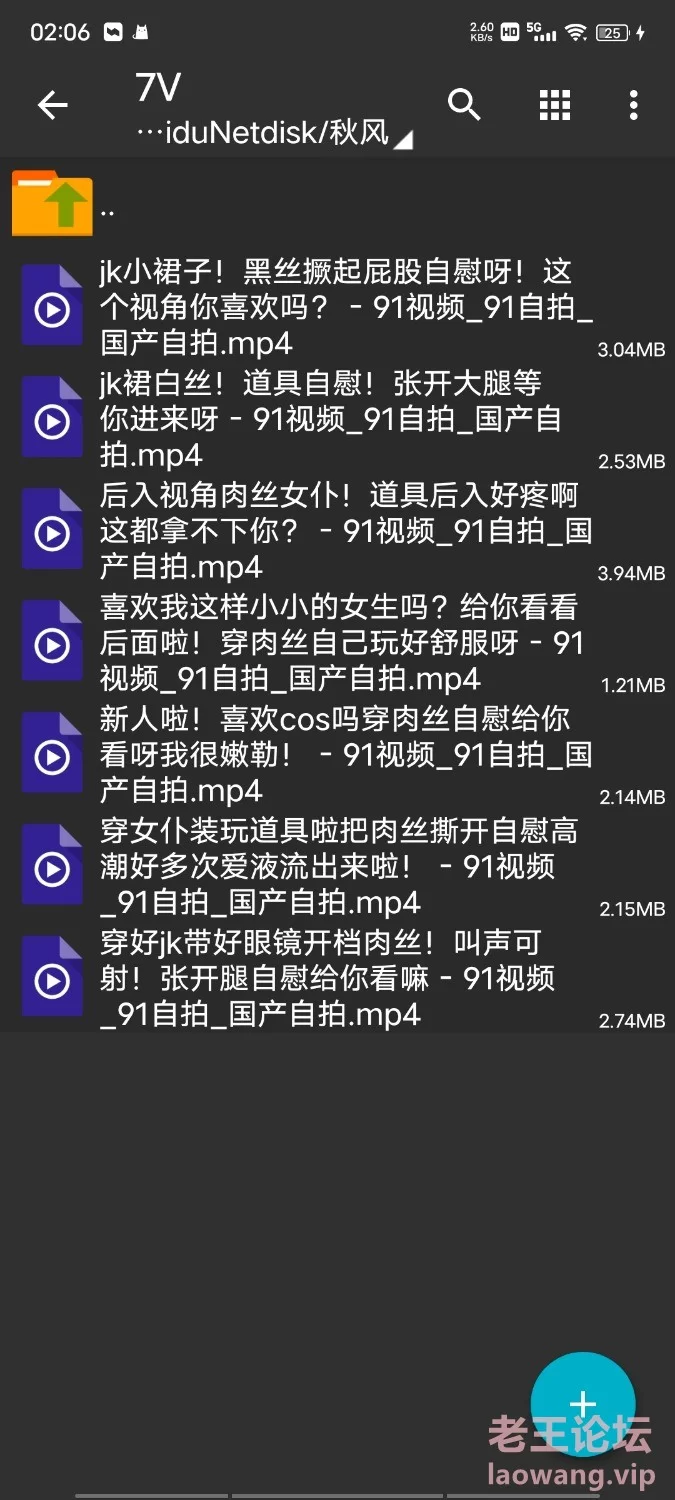Go back using the top-left arrow
The width and height of the screenshot is (675, 1500).
pyautogui.click(x=52, y=105)
